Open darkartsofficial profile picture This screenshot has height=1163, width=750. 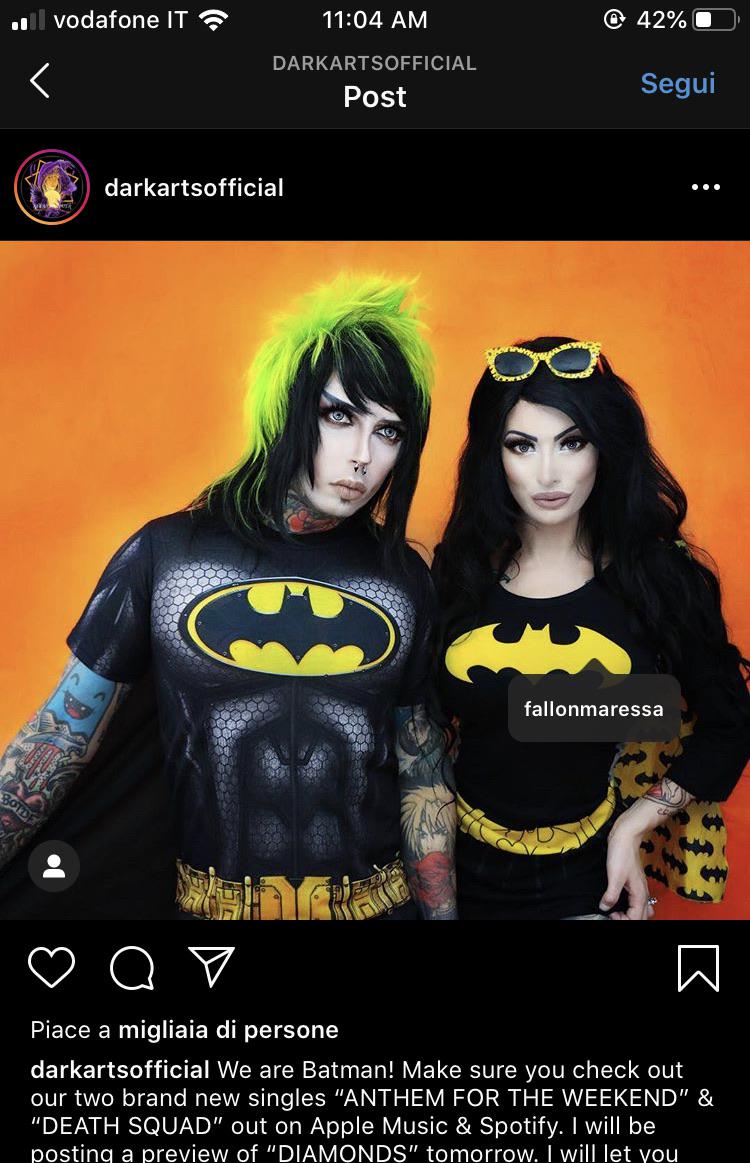click(52, 187)
